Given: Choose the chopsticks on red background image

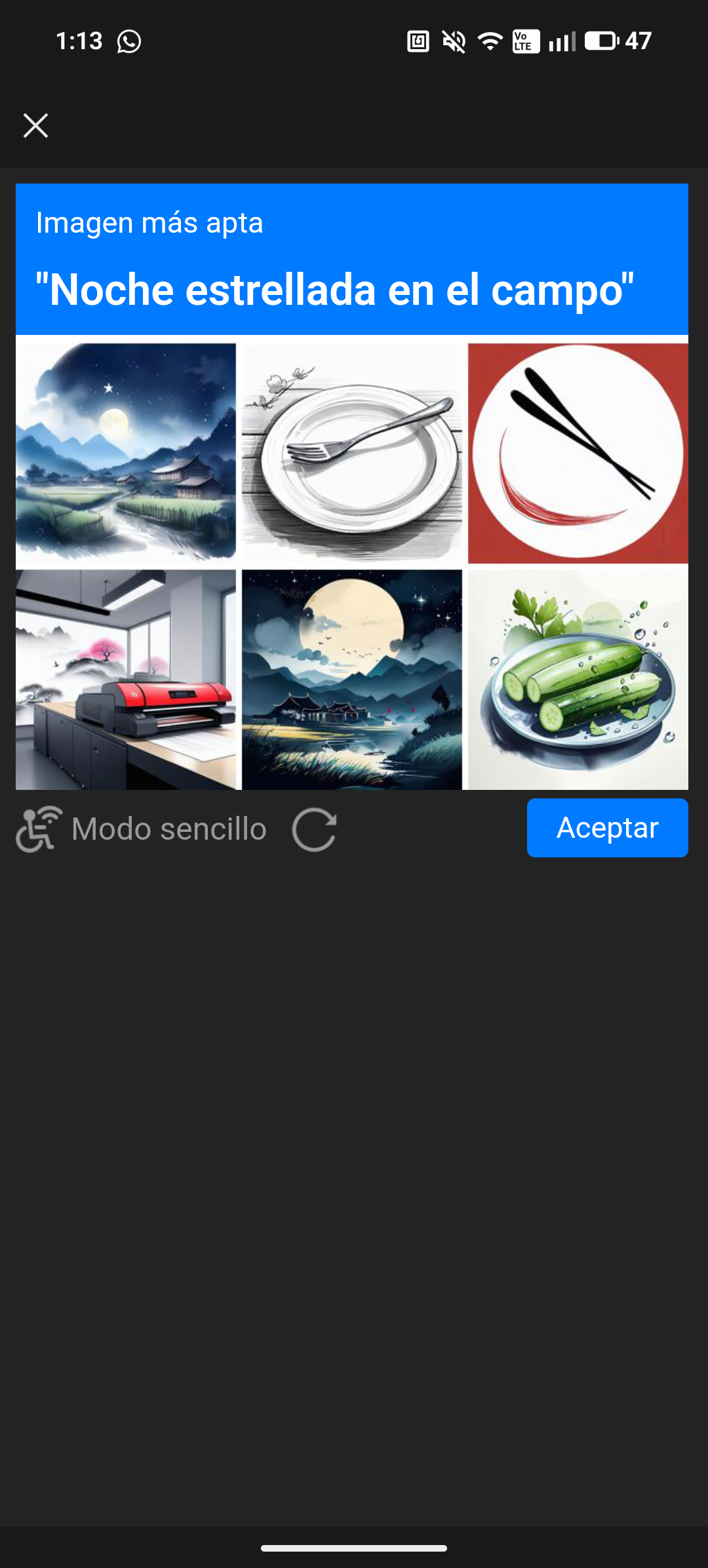Looking at the screenshot, I should (x=578, y=453).
